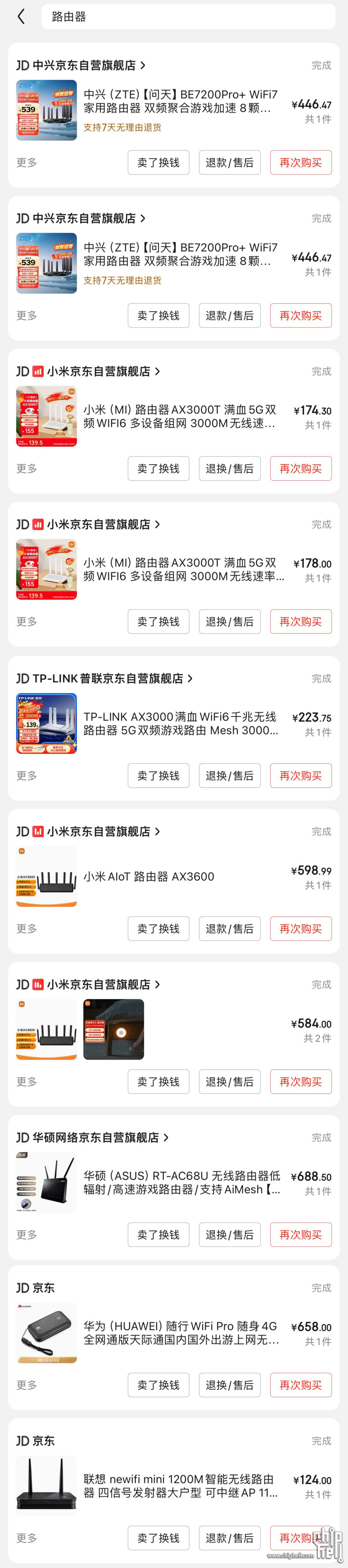The image size is (348, 1568).
Task: Go back using the top-left arrow
Action: pyautogui.click(x=21, y=16)
